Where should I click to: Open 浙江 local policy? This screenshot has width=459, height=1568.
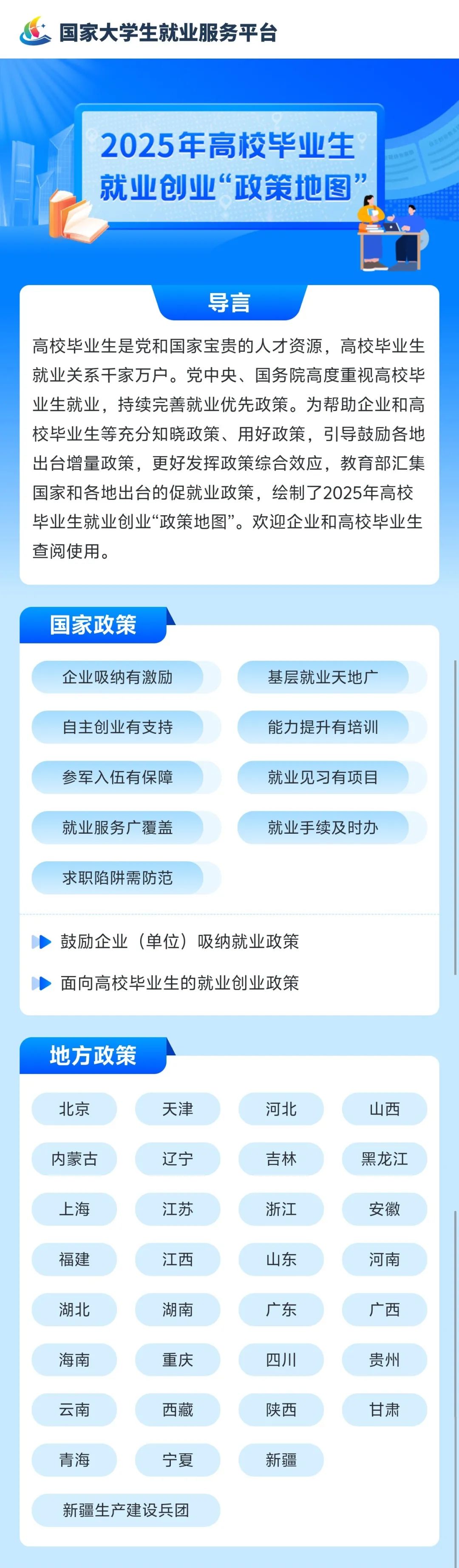tap(280, 1209)
